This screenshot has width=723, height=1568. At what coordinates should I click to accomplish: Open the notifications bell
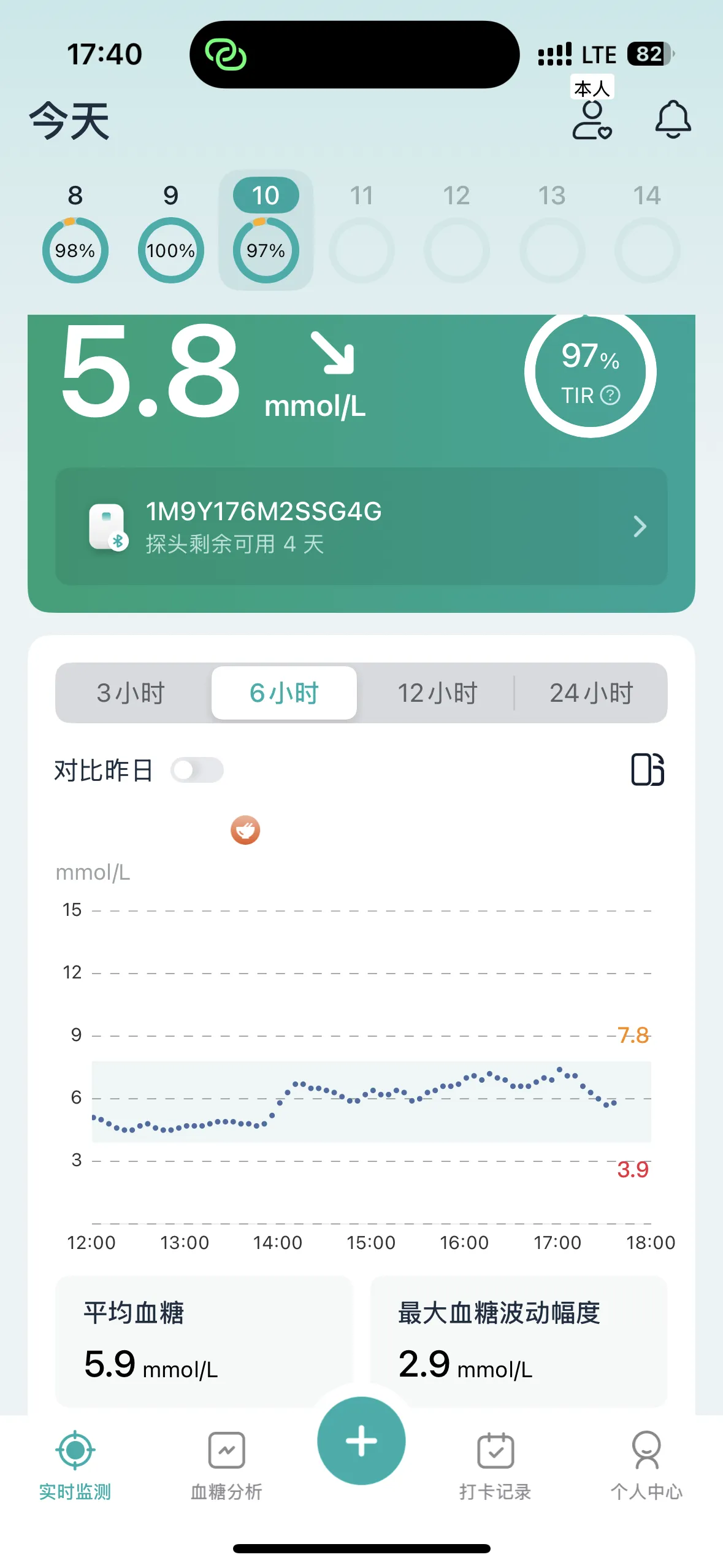tap(673, 119)
